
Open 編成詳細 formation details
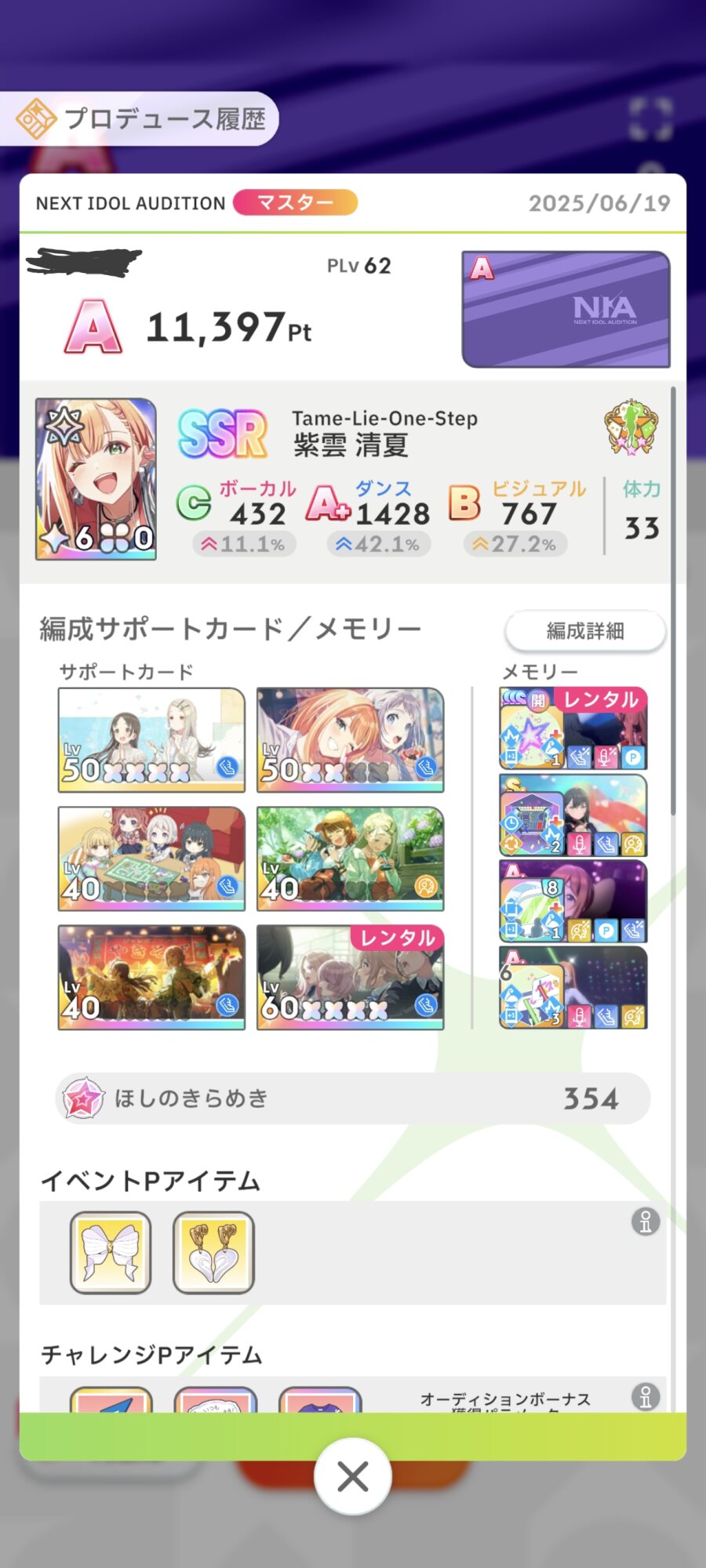point(585,630)
